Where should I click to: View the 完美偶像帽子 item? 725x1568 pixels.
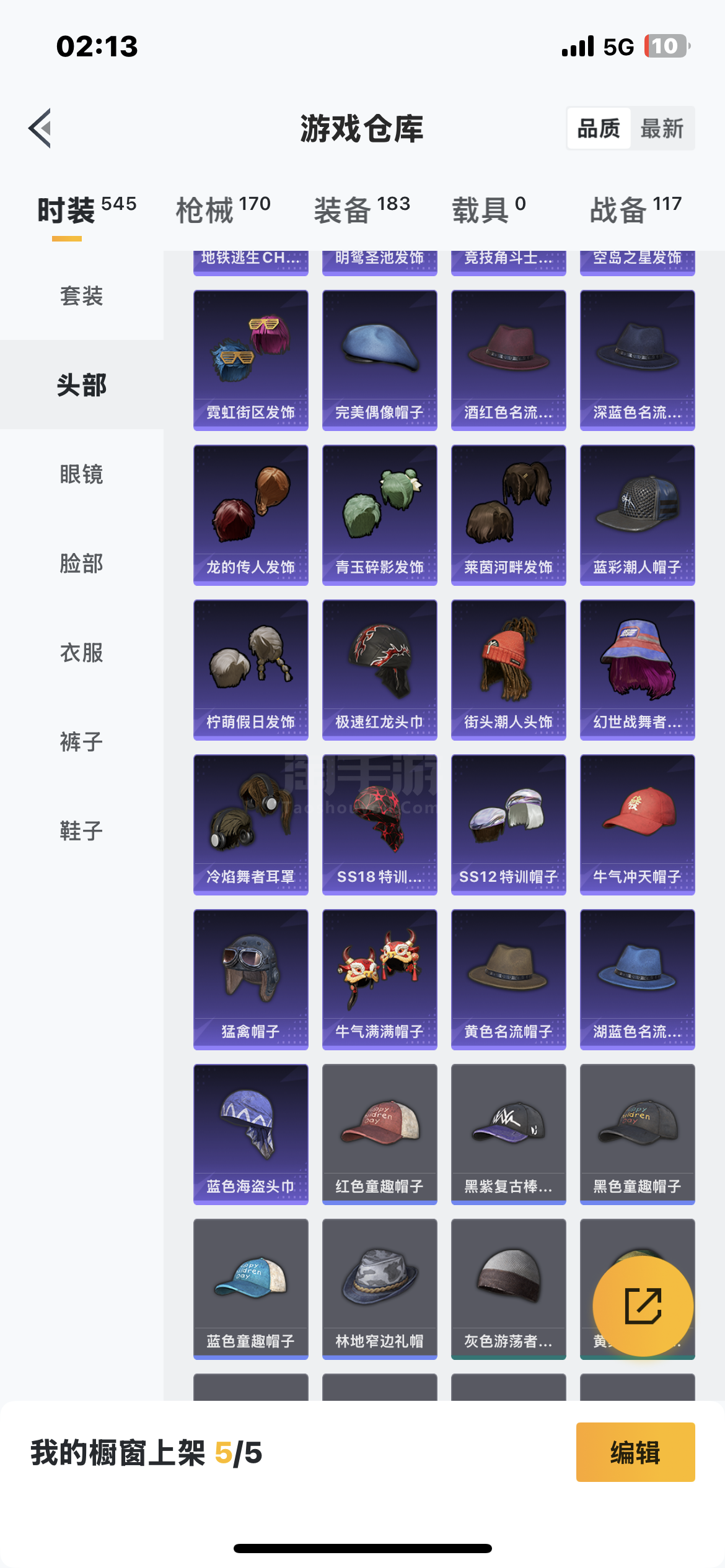point(379,360)
